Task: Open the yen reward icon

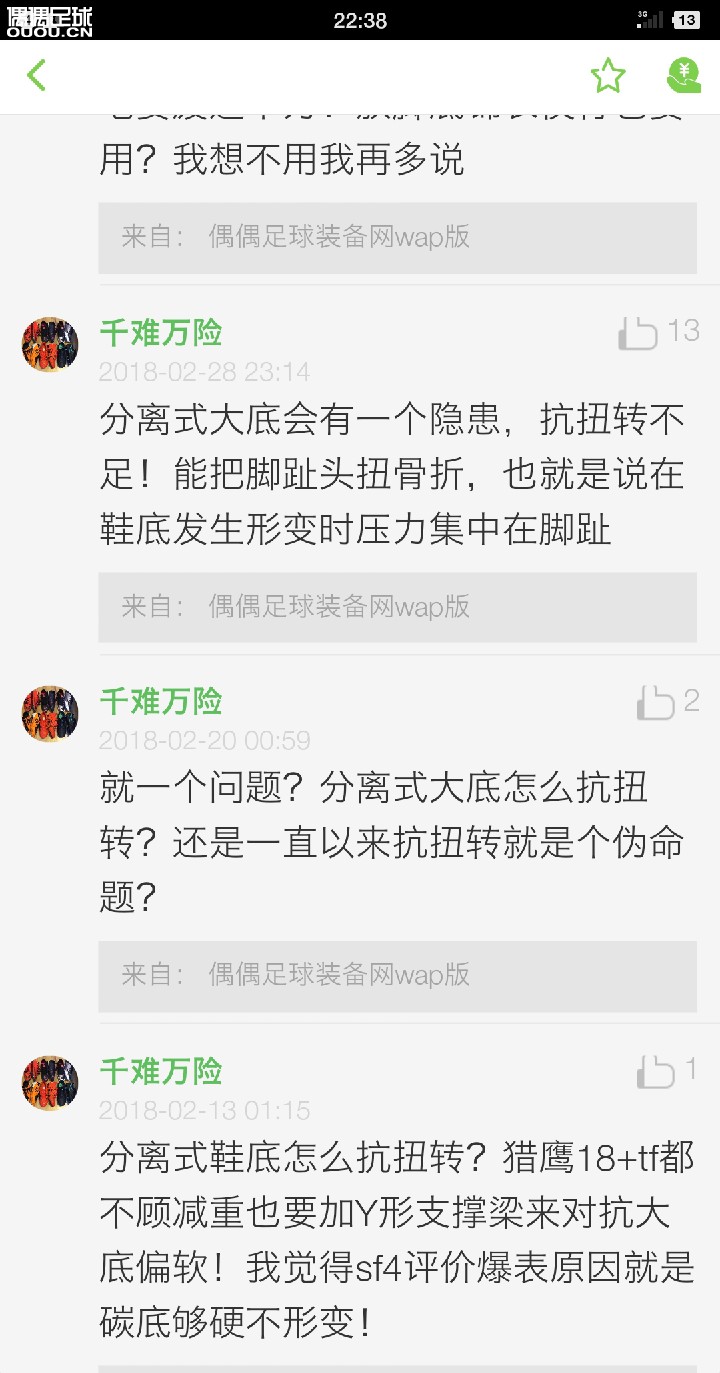Action: coord(684,75)
